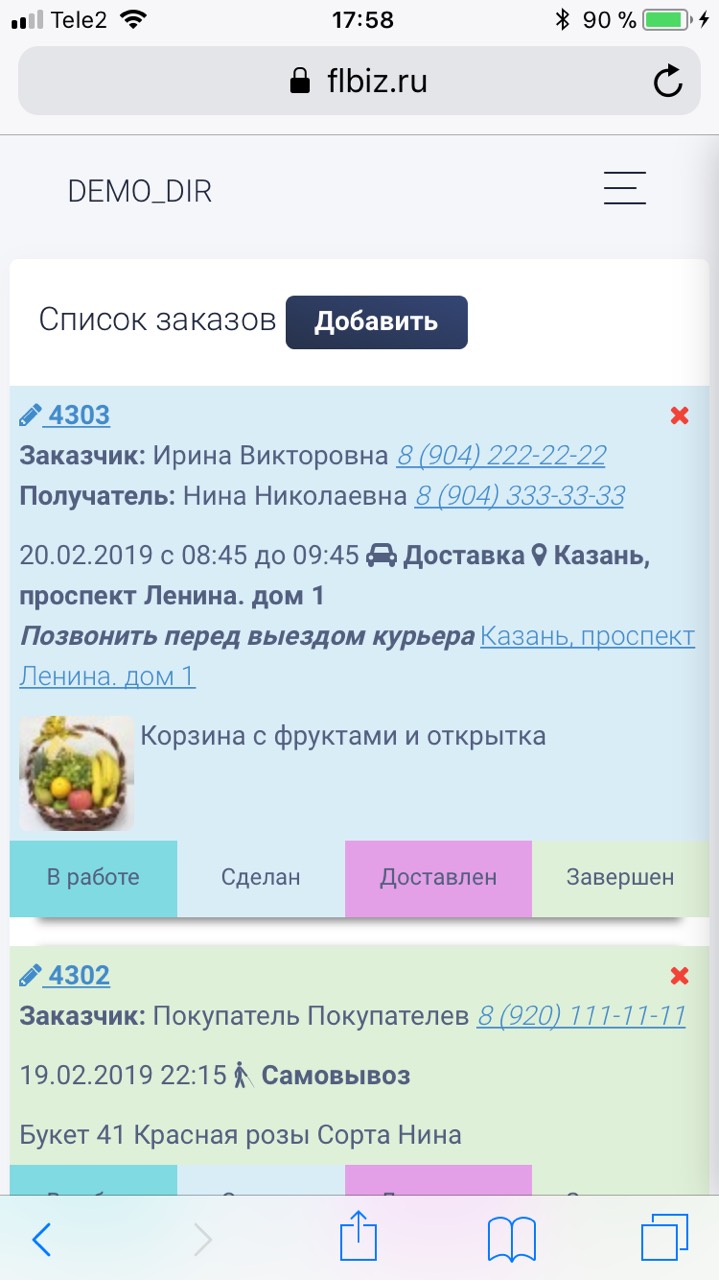The width and height of the screenshot is (719, 1280).
Task: Delete order 4303 with red cross
Action: coord(679,416)
